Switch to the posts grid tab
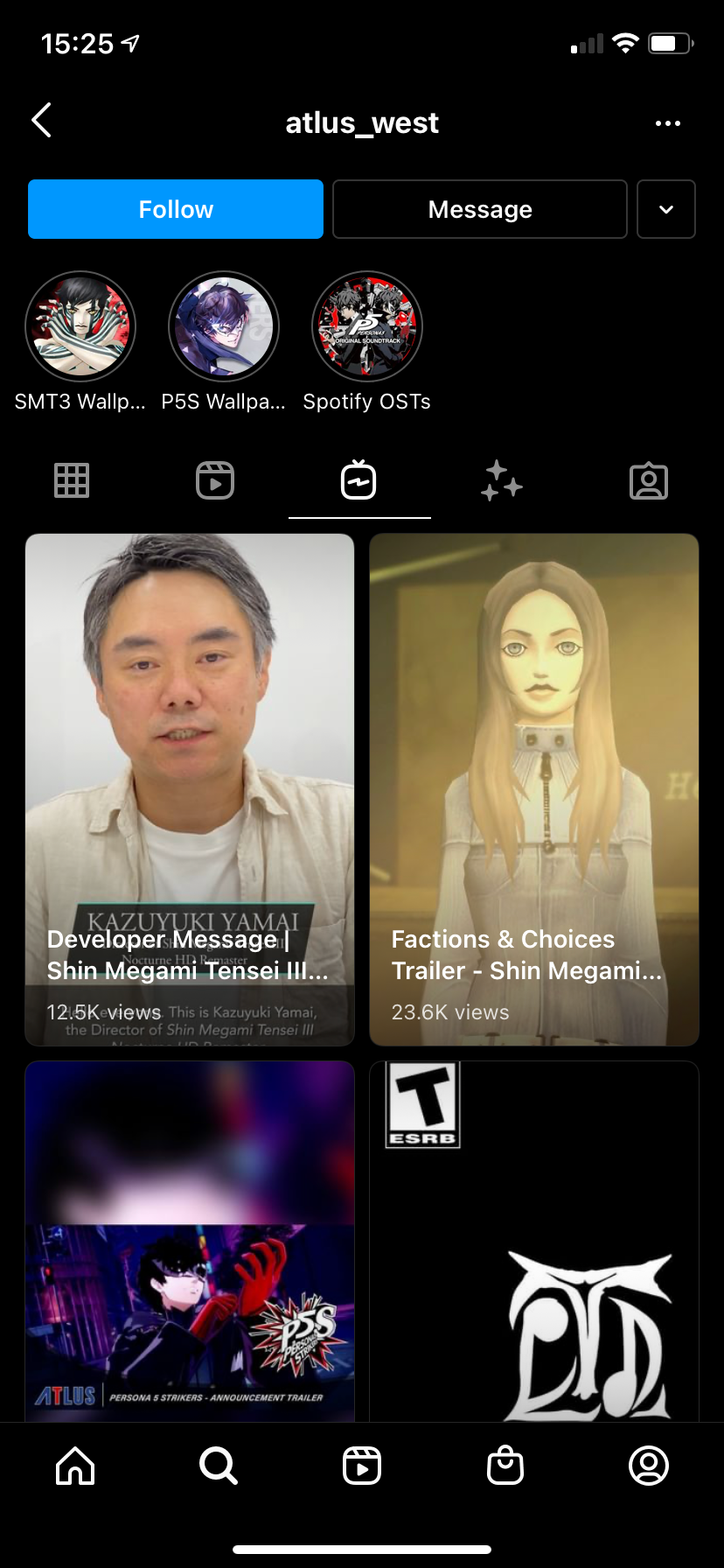This screenshot has width=724, height=1568. point(72,480)
